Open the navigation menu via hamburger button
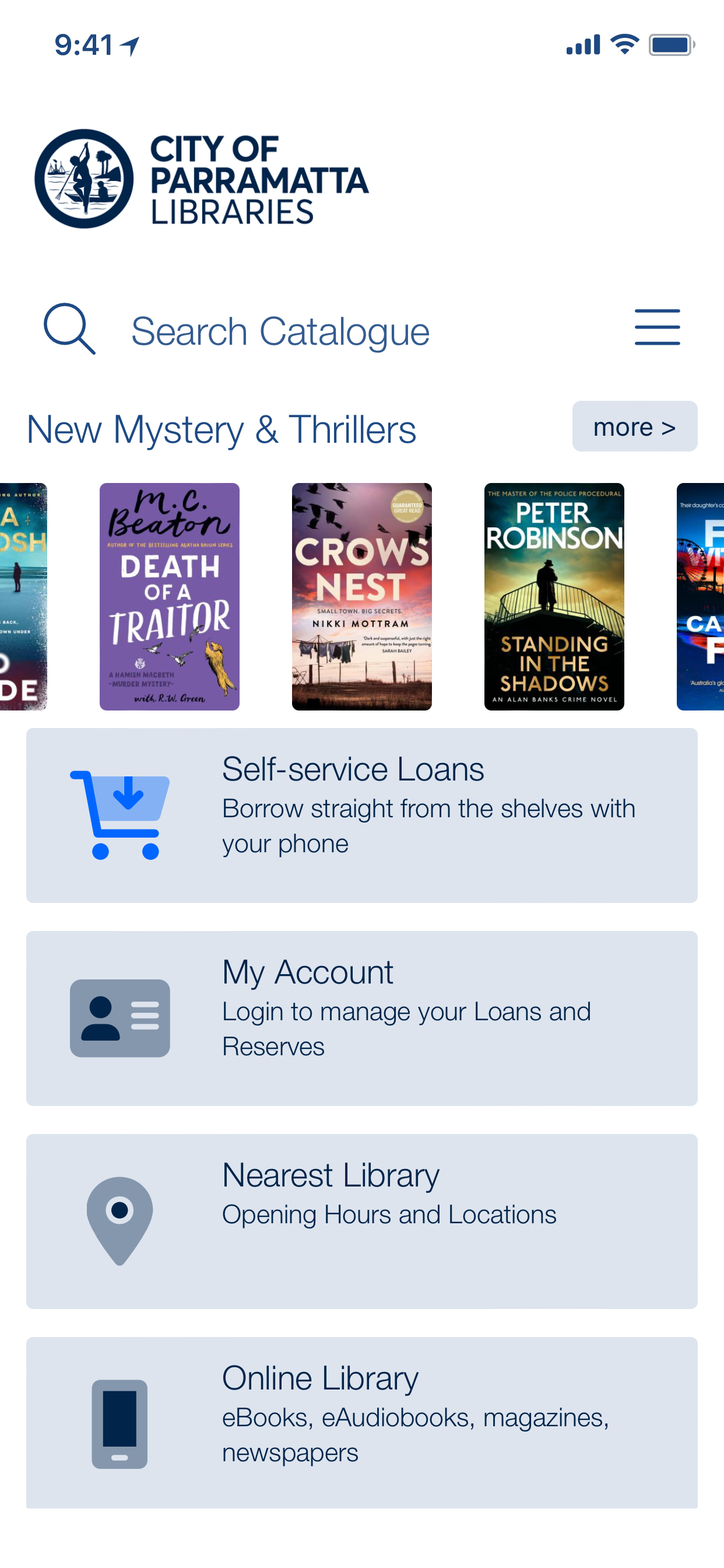The image size is (724, 1568). coord(657,327)
